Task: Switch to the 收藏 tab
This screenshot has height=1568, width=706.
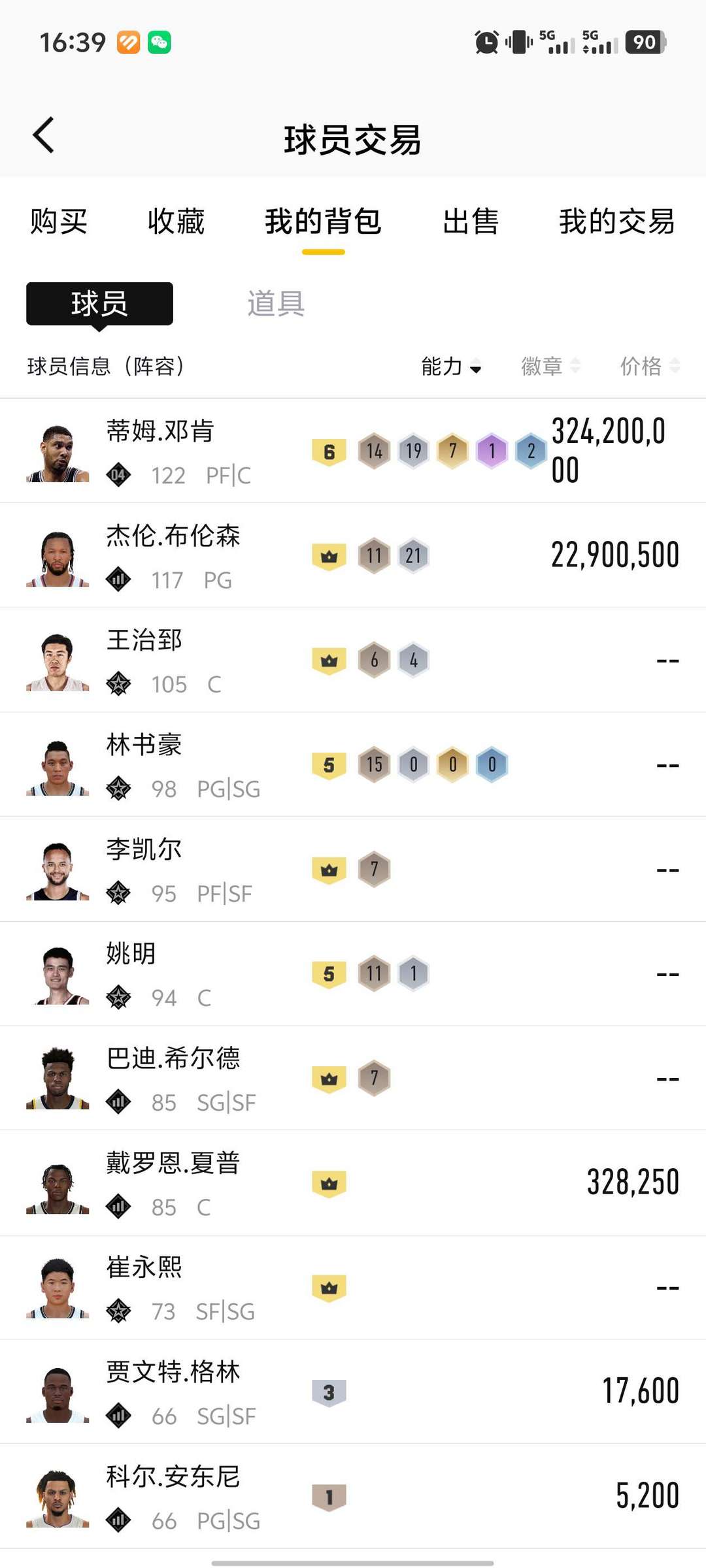Action: click(x=176, y=221)
